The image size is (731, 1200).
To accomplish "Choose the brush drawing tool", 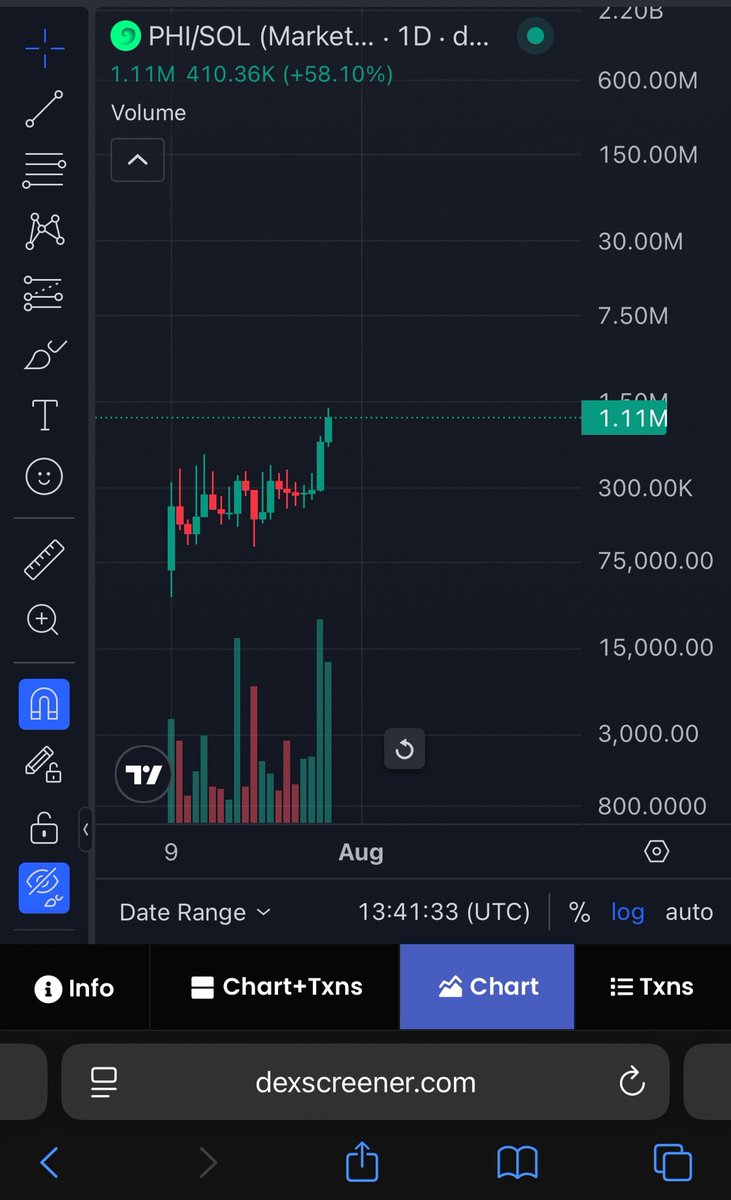I will pos(44,354).
